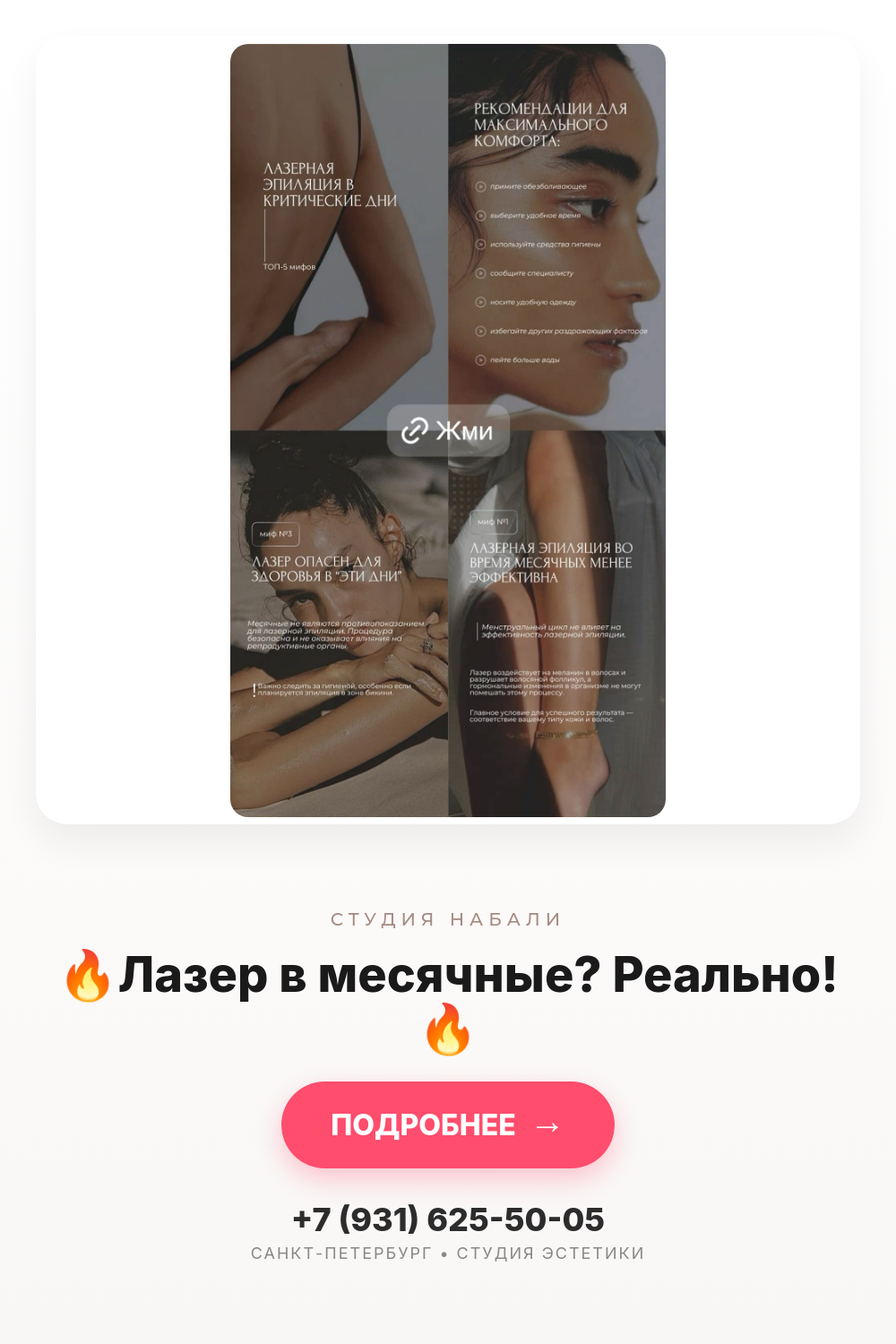Screen dimensions: 896x1344
Task: Open the laser epilation collage image
Action: point(448,430)
